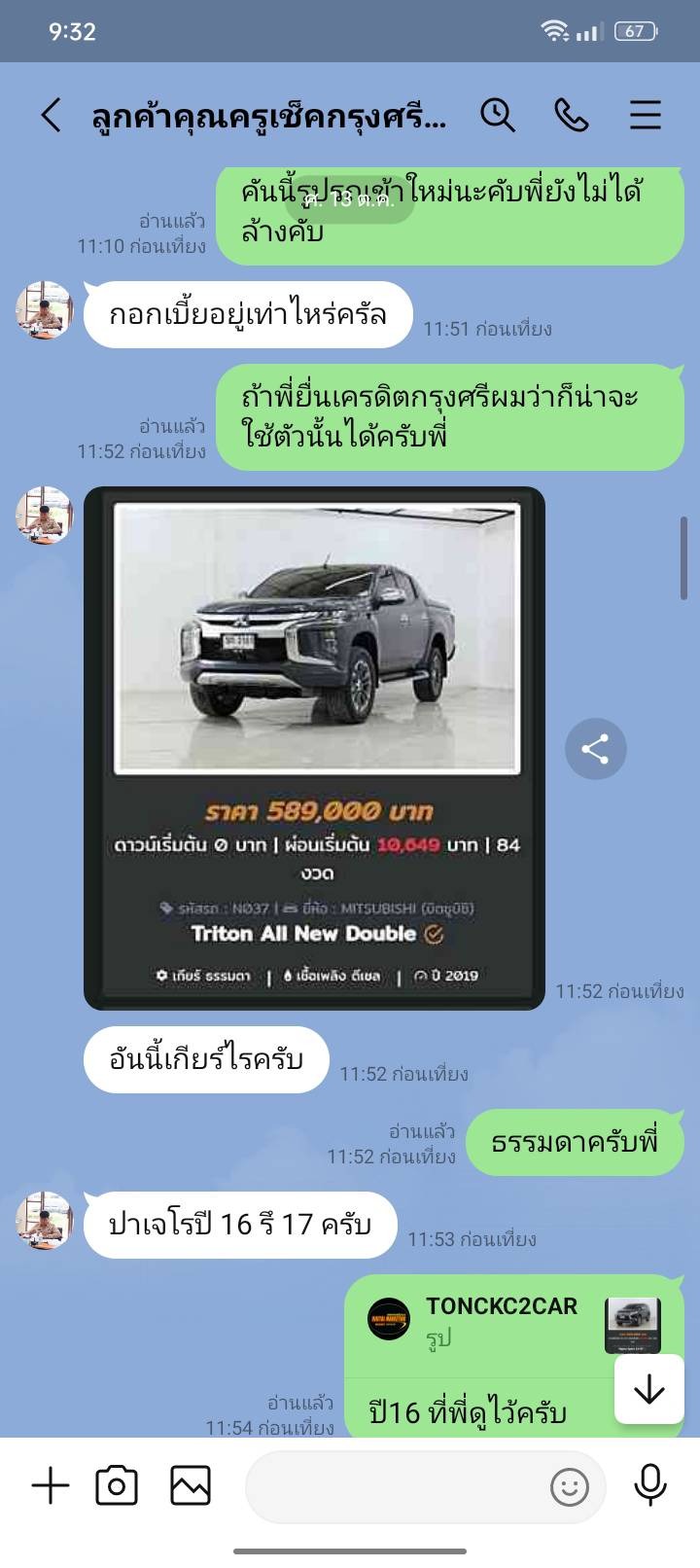The height and width of the screenshot is (1568, 700).
Task: View profile of sender asking about the gear
Action: click(45, 516)
